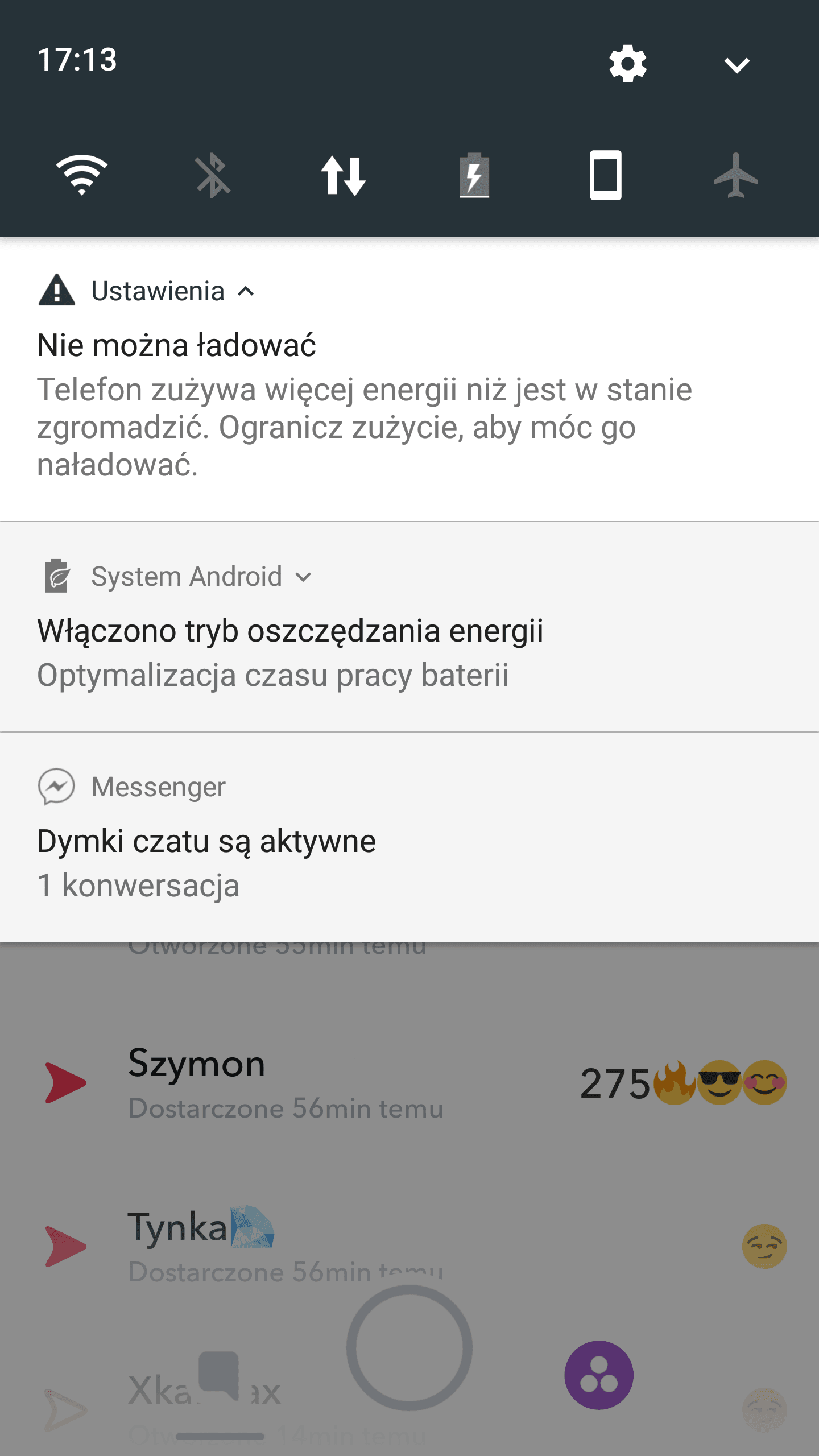Toggle the screen rotation tile
This screenshot has height=1456, width=819.
coord(605,175)
